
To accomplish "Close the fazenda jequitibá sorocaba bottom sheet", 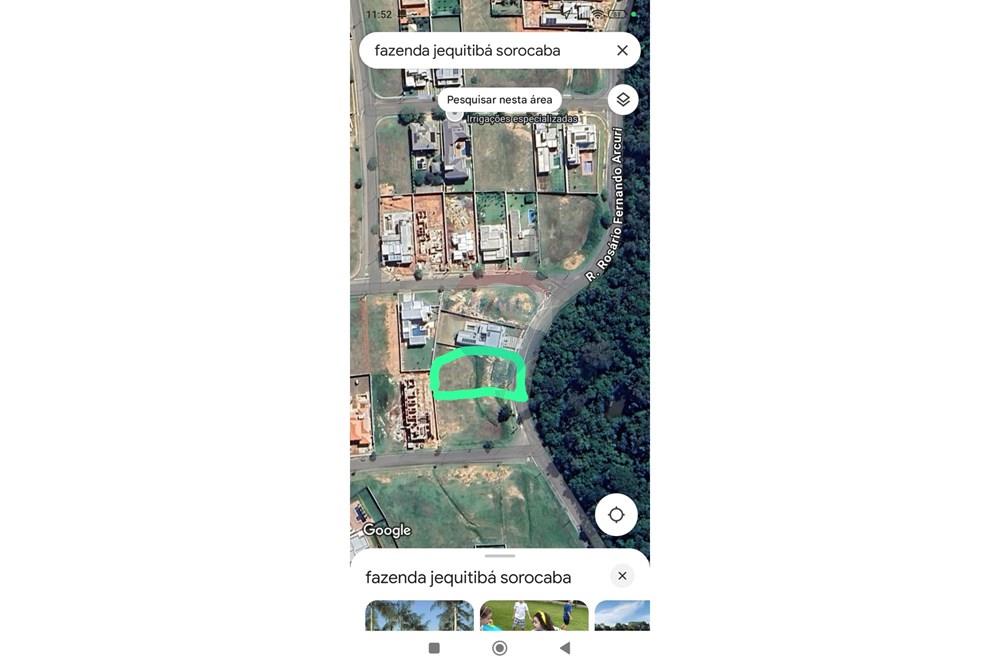I will 622,576.
